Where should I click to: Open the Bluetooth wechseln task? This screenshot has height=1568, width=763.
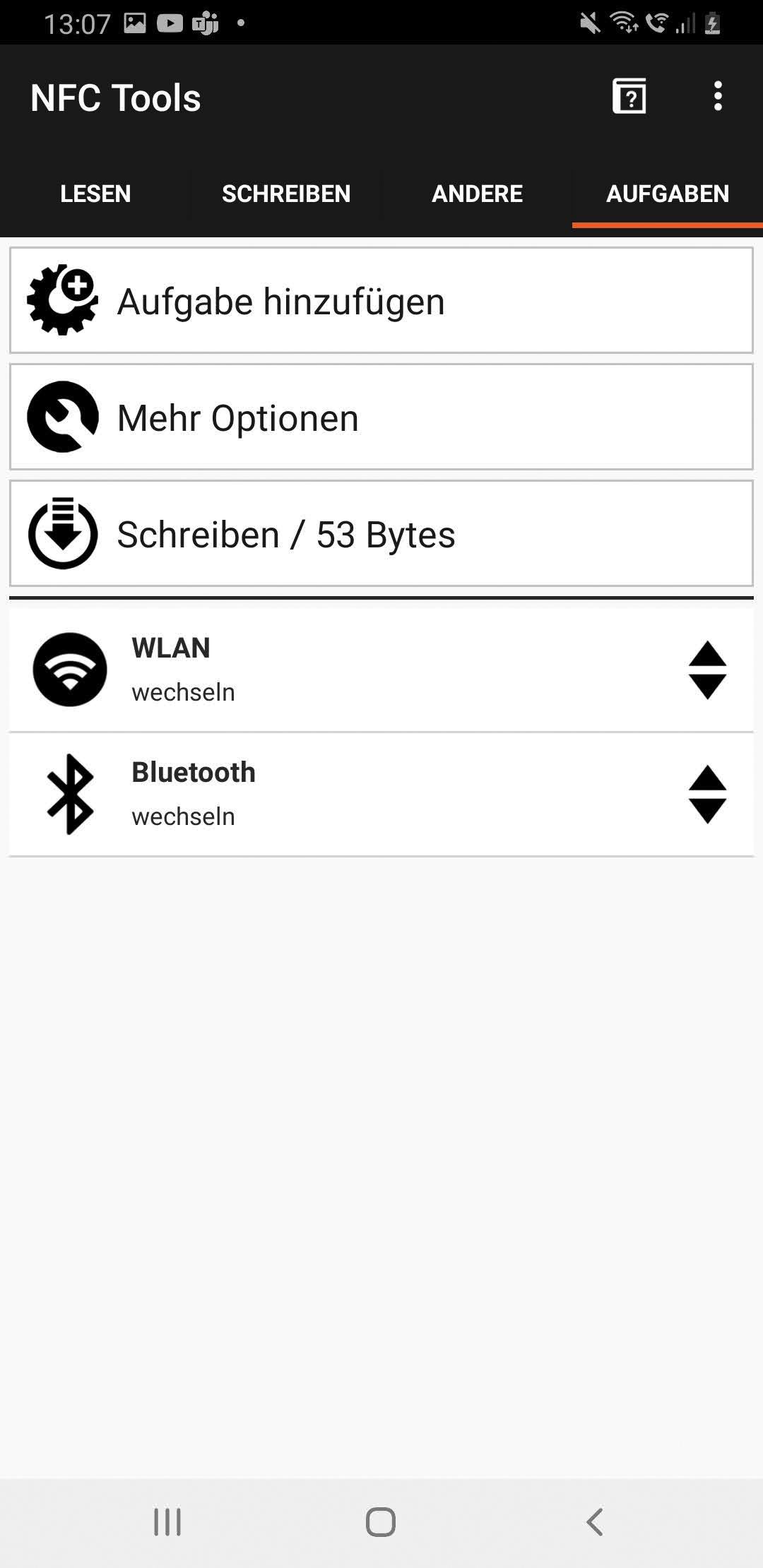click(x=339, y=794)
